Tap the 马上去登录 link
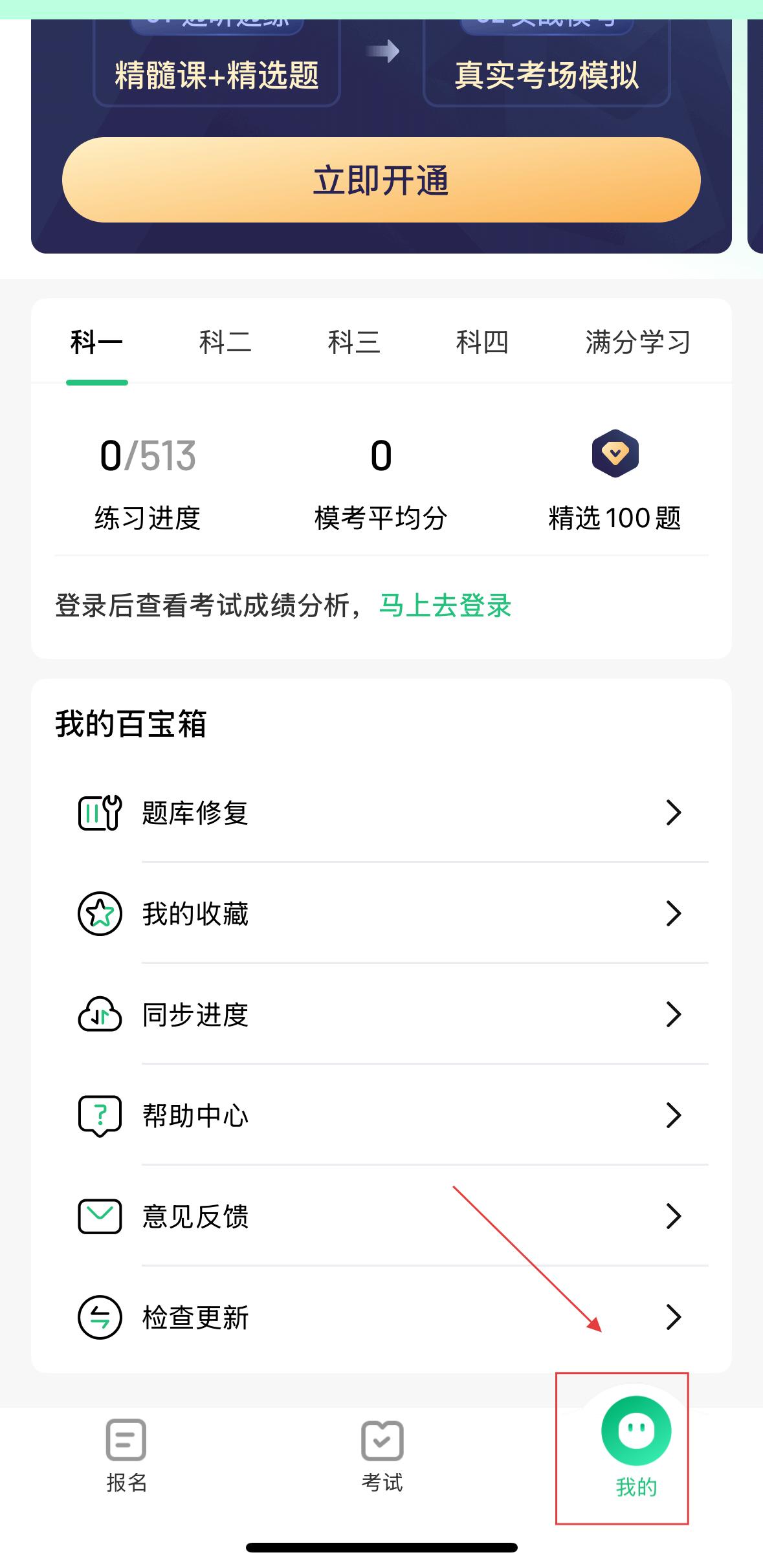The image size is (763, 1568). [445, 606]
